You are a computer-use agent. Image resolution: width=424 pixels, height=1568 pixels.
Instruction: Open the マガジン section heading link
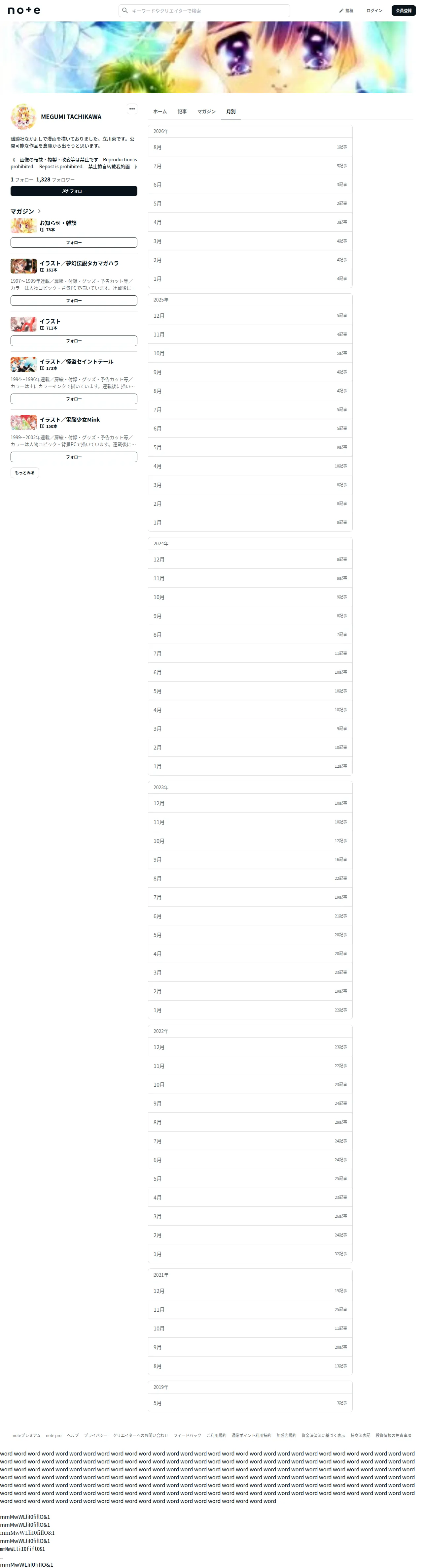tap(25, 211)
